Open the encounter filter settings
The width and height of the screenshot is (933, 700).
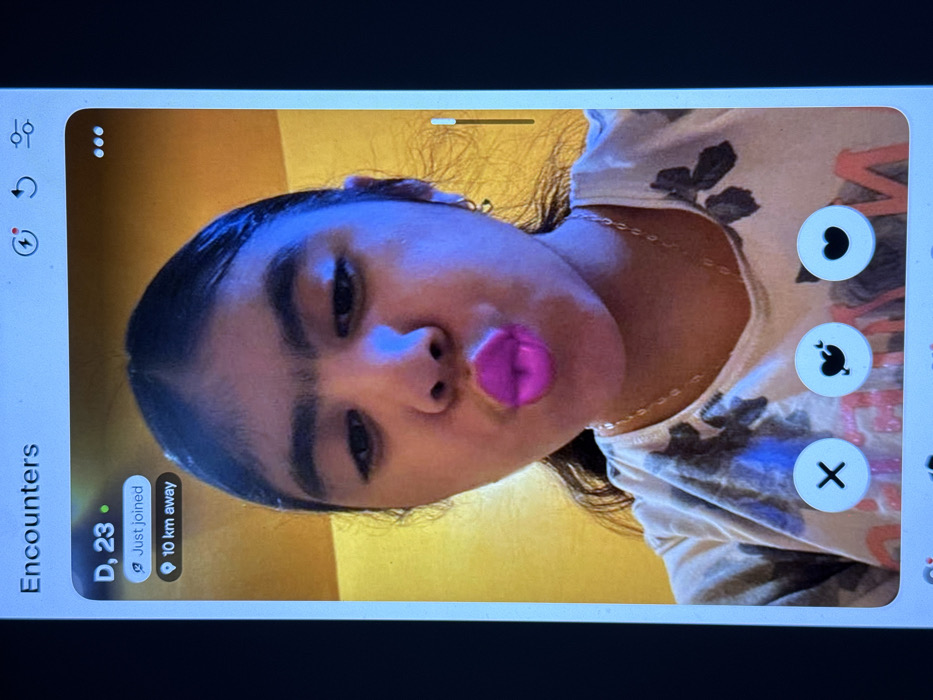24,134
